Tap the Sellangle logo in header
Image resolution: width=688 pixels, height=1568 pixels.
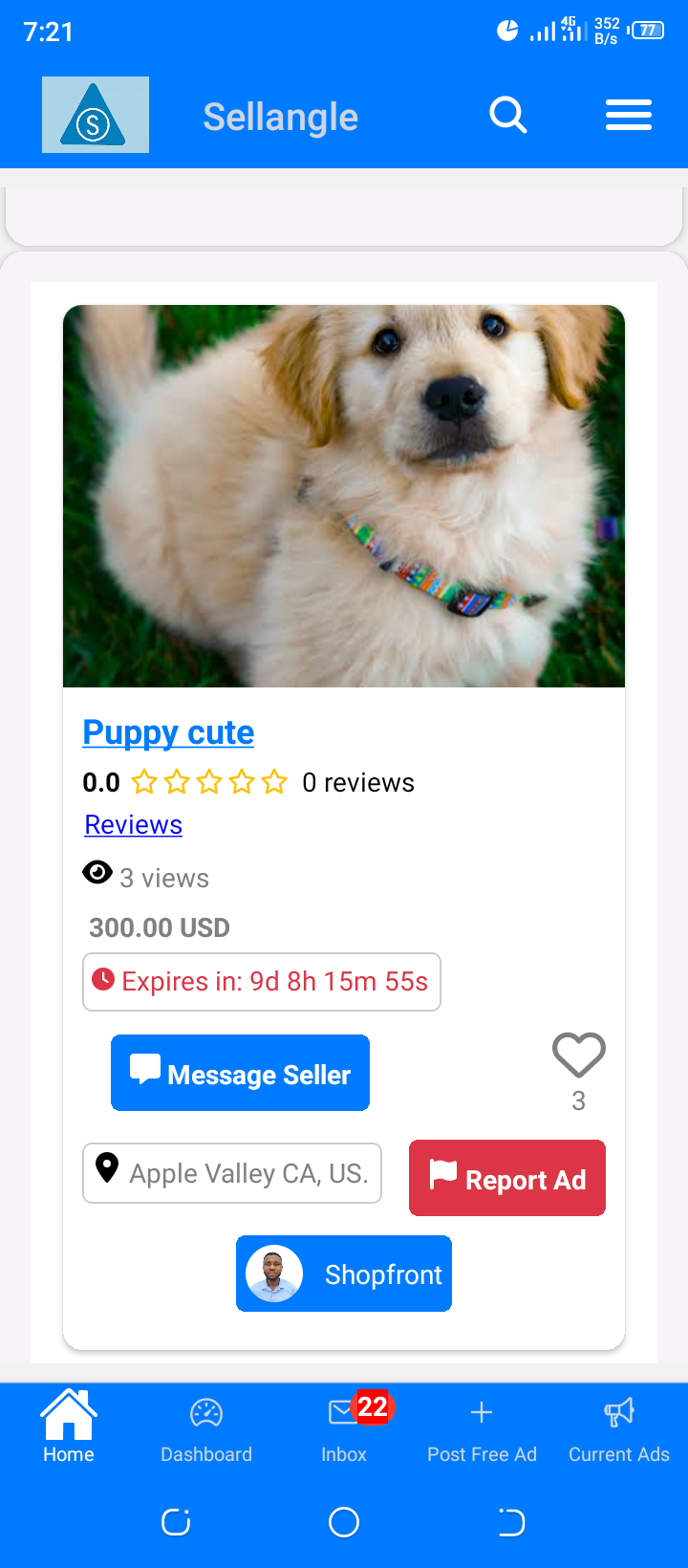tap(96, 115)
